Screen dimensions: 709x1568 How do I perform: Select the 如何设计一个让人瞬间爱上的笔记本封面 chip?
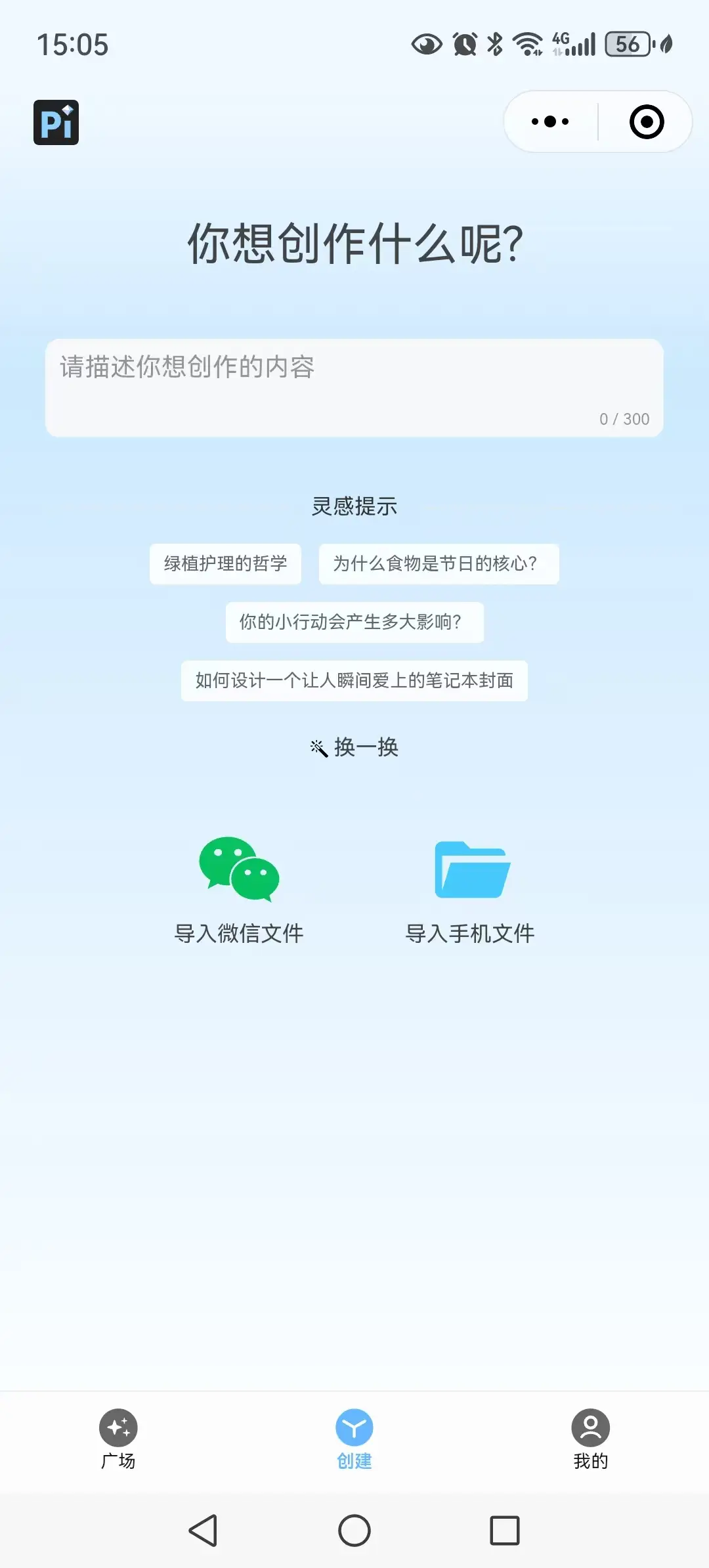tap(354, 680)
